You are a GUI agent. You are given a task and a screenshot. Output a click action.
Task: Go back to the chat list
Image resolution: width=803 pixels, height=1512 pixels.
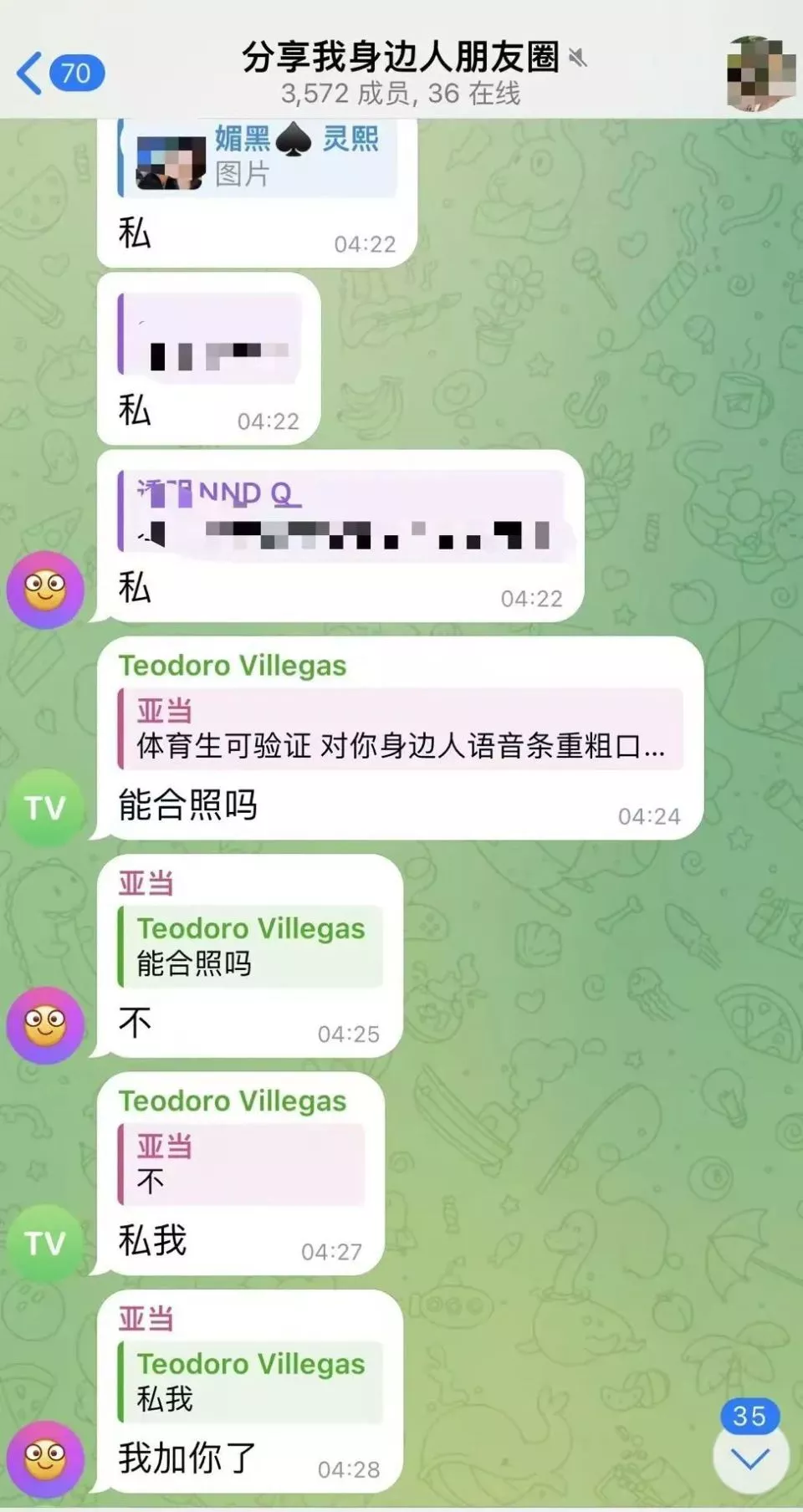[59, 74]
